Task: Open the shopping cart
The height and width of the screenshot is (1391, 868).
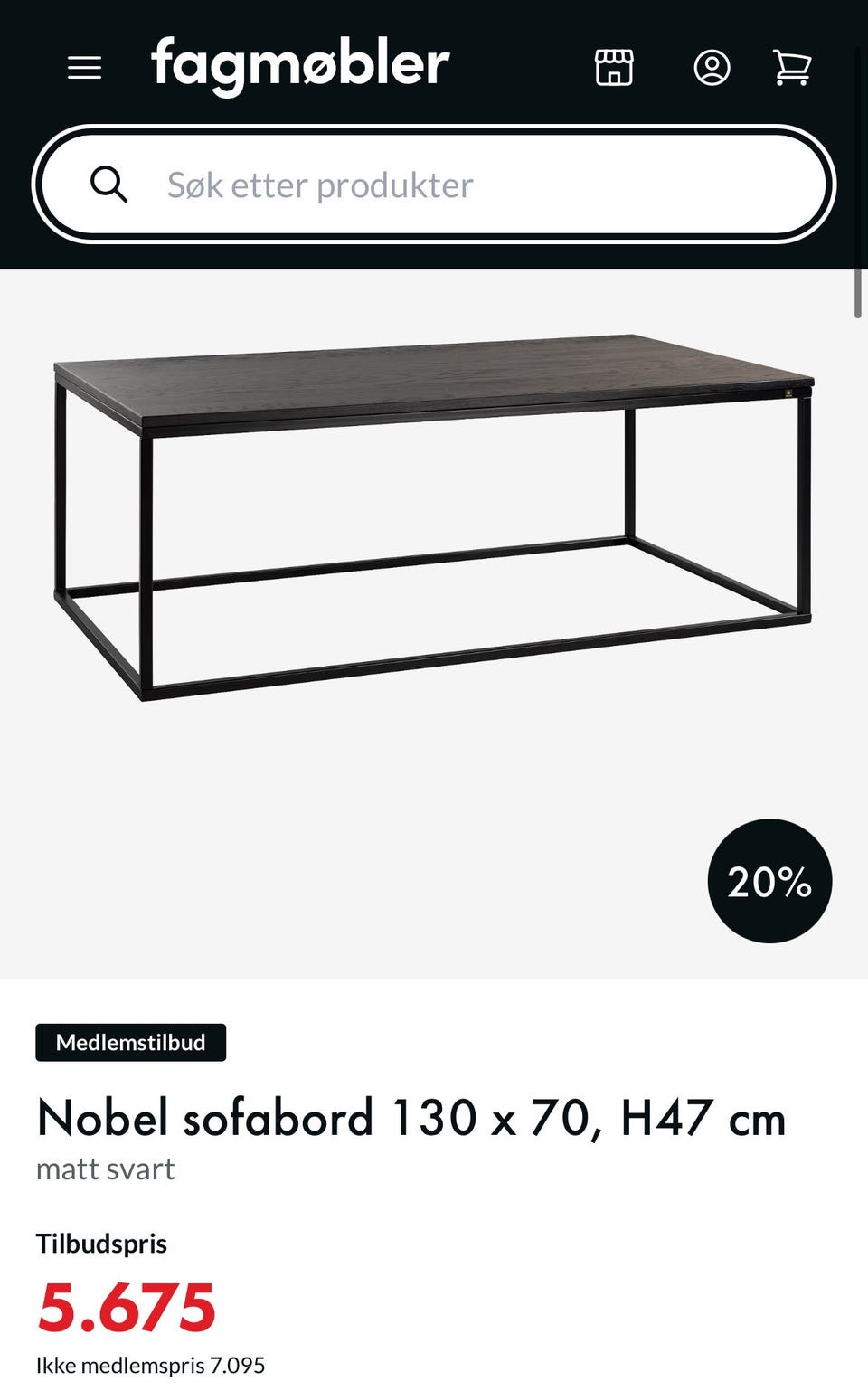Action: tap(792, 68)
